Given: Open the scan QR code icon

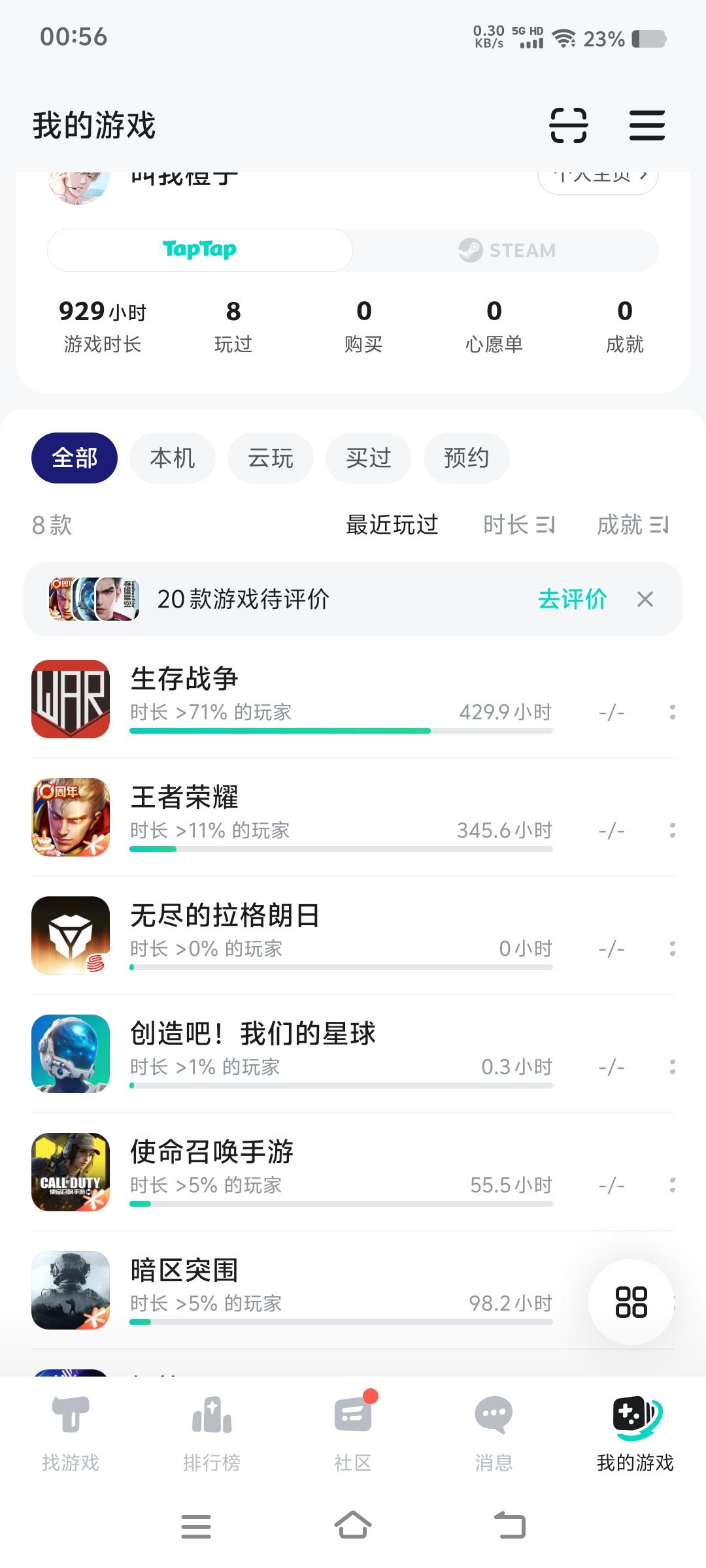Looking at the screenshot, I should coord(568,125).
